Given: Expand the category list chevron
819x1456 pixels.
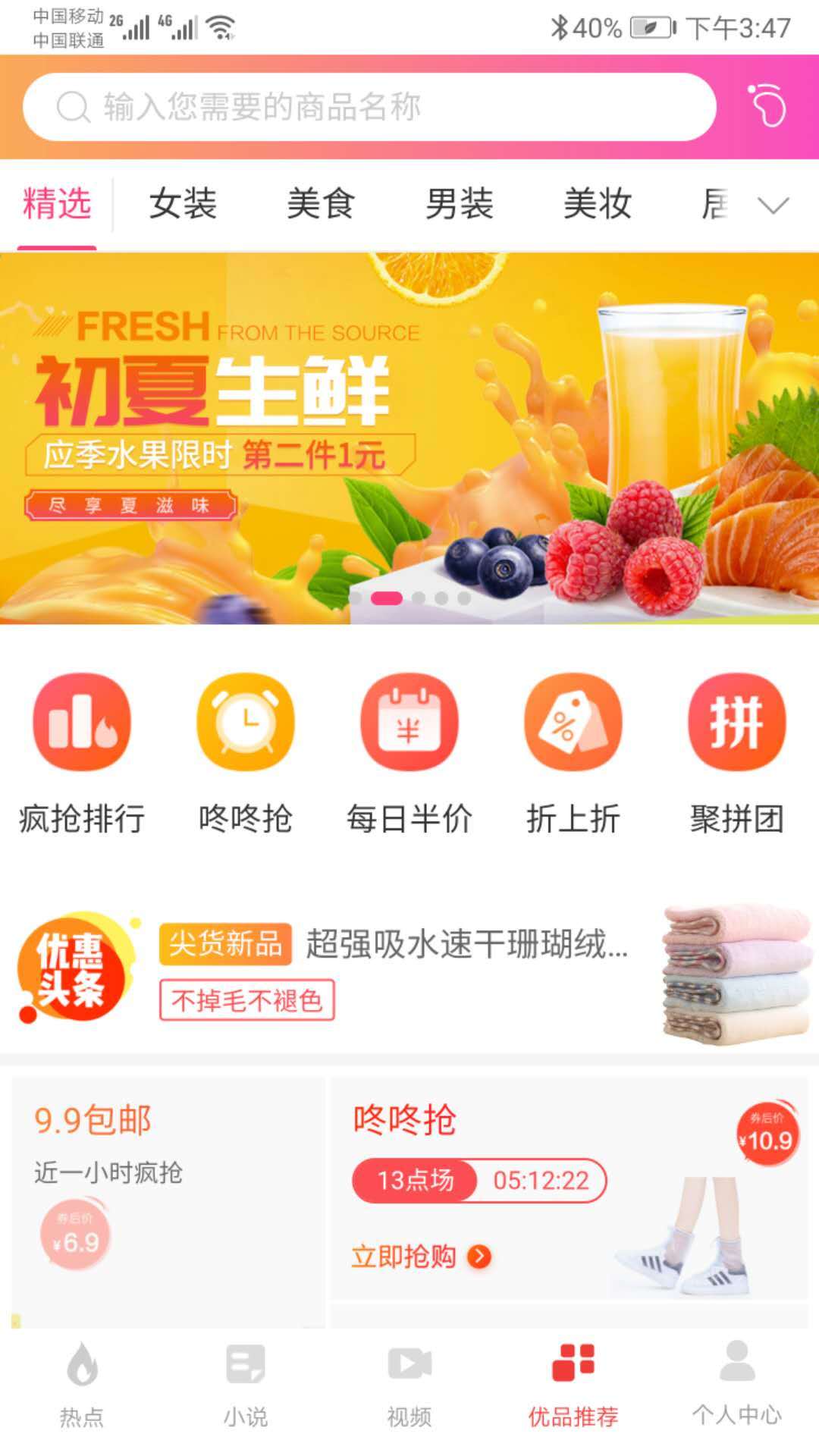Looking at the screenshot, I should pyautogui.click(x=773, y=205).
